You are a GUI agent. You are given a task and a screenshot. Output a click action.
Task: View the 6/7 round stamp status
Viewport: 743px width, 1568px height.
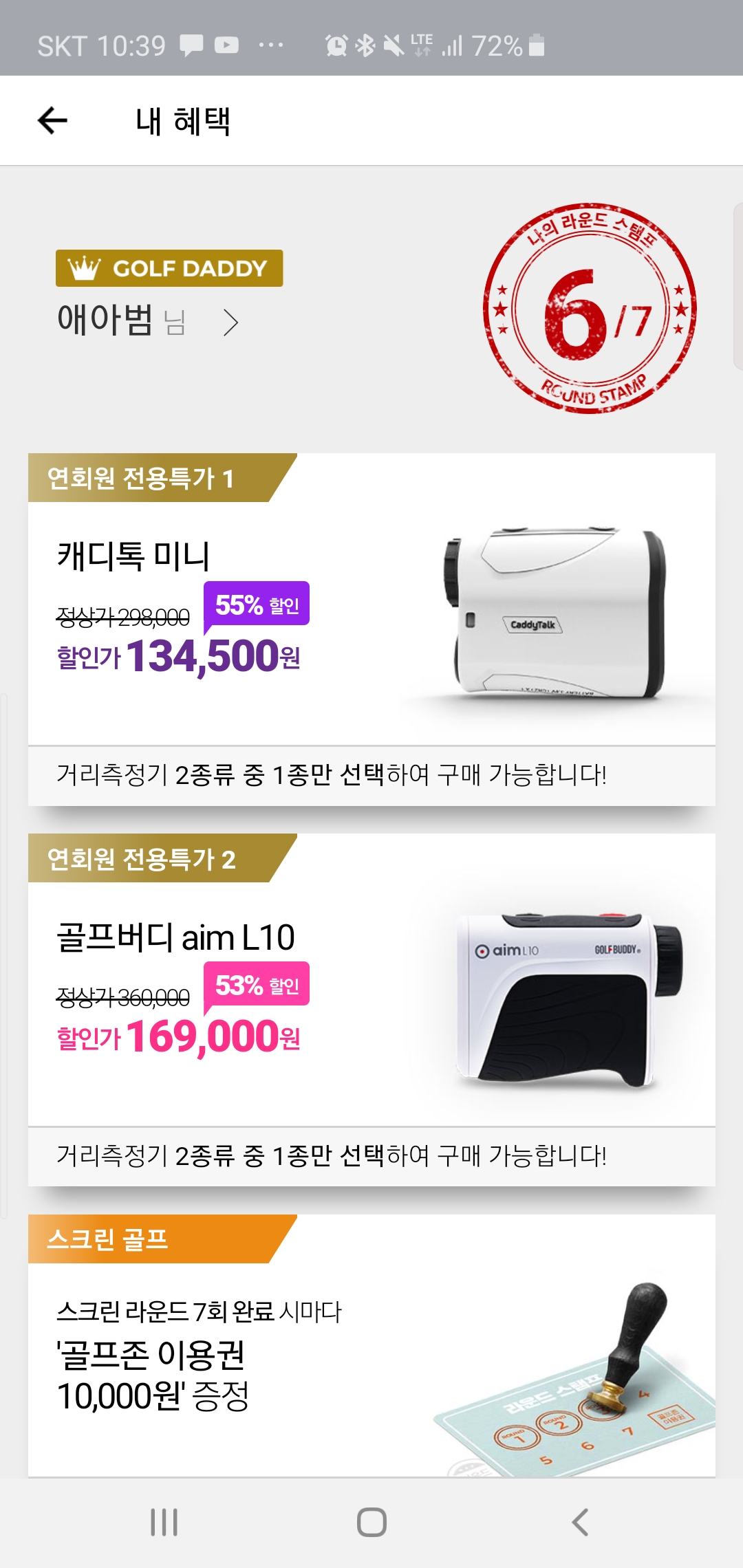pos(590,309)
